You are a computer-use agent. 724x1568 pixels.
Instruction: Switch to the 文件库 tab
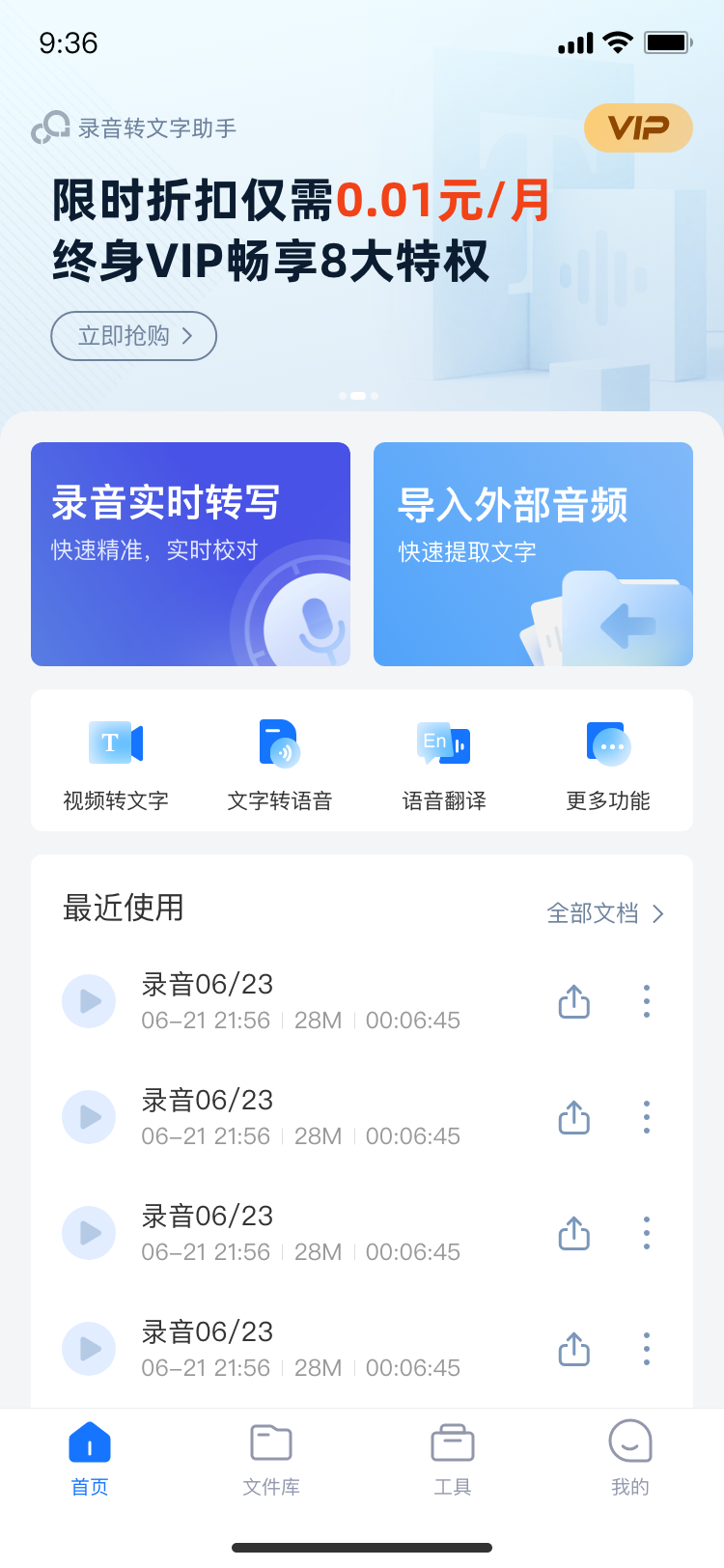[271, 1458]
